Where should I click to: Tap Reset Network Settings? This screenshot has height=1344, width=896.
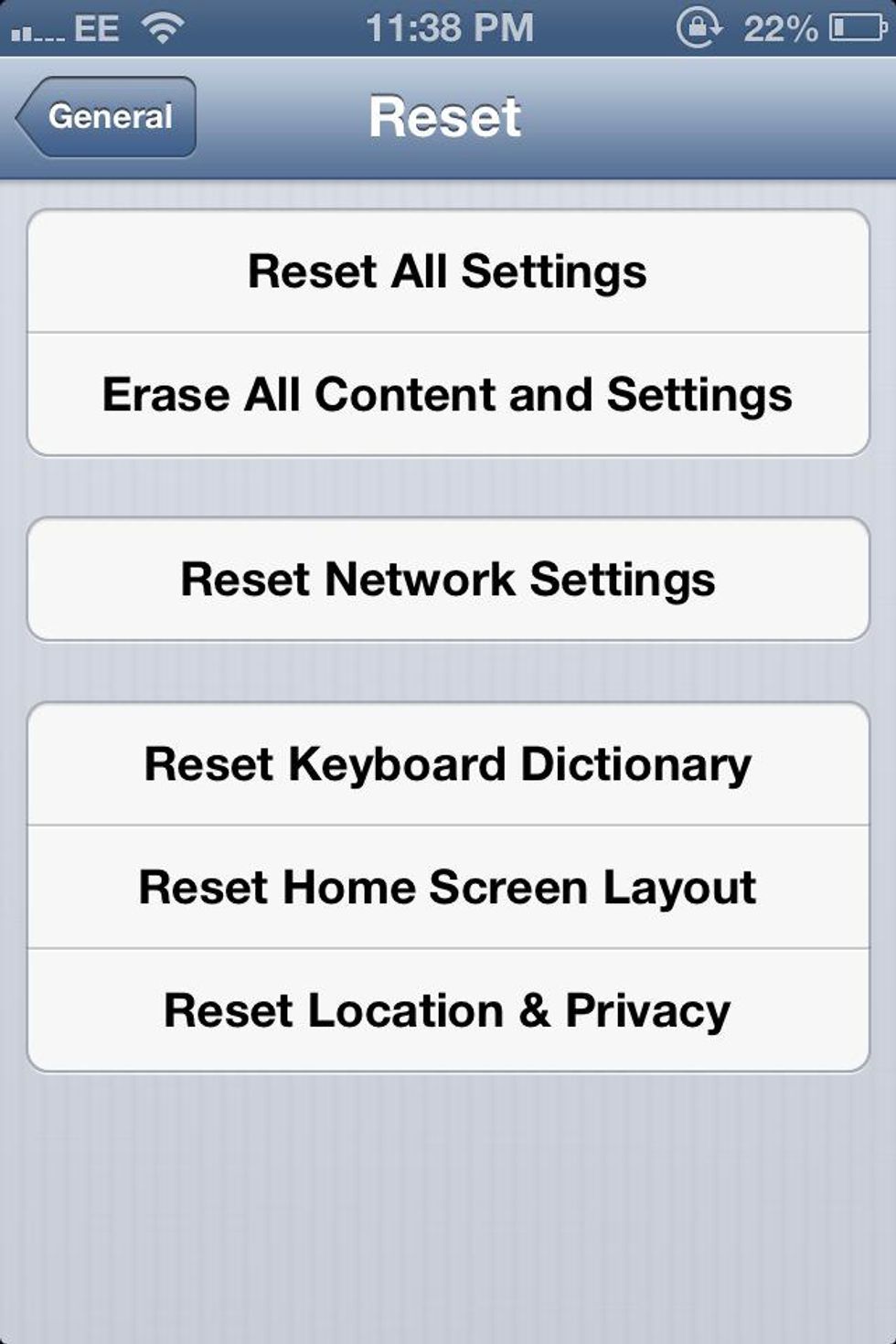coord(447,580)
